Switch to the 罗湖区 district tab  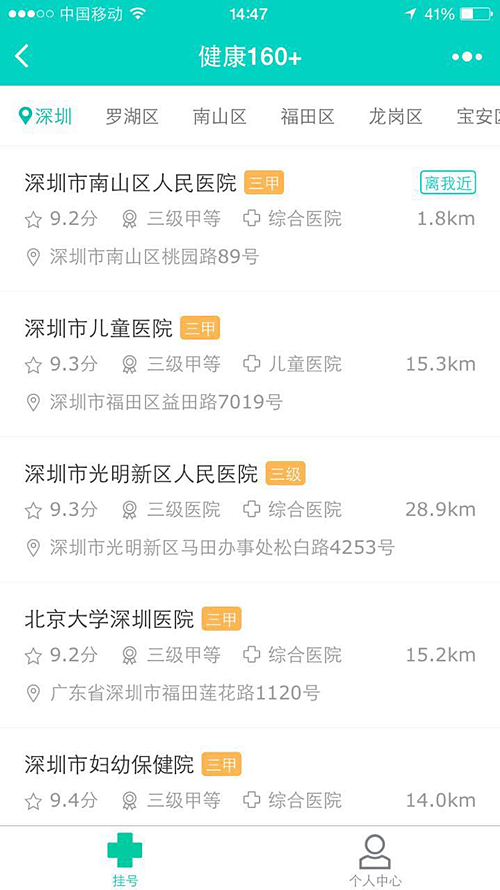pos(132,116)
